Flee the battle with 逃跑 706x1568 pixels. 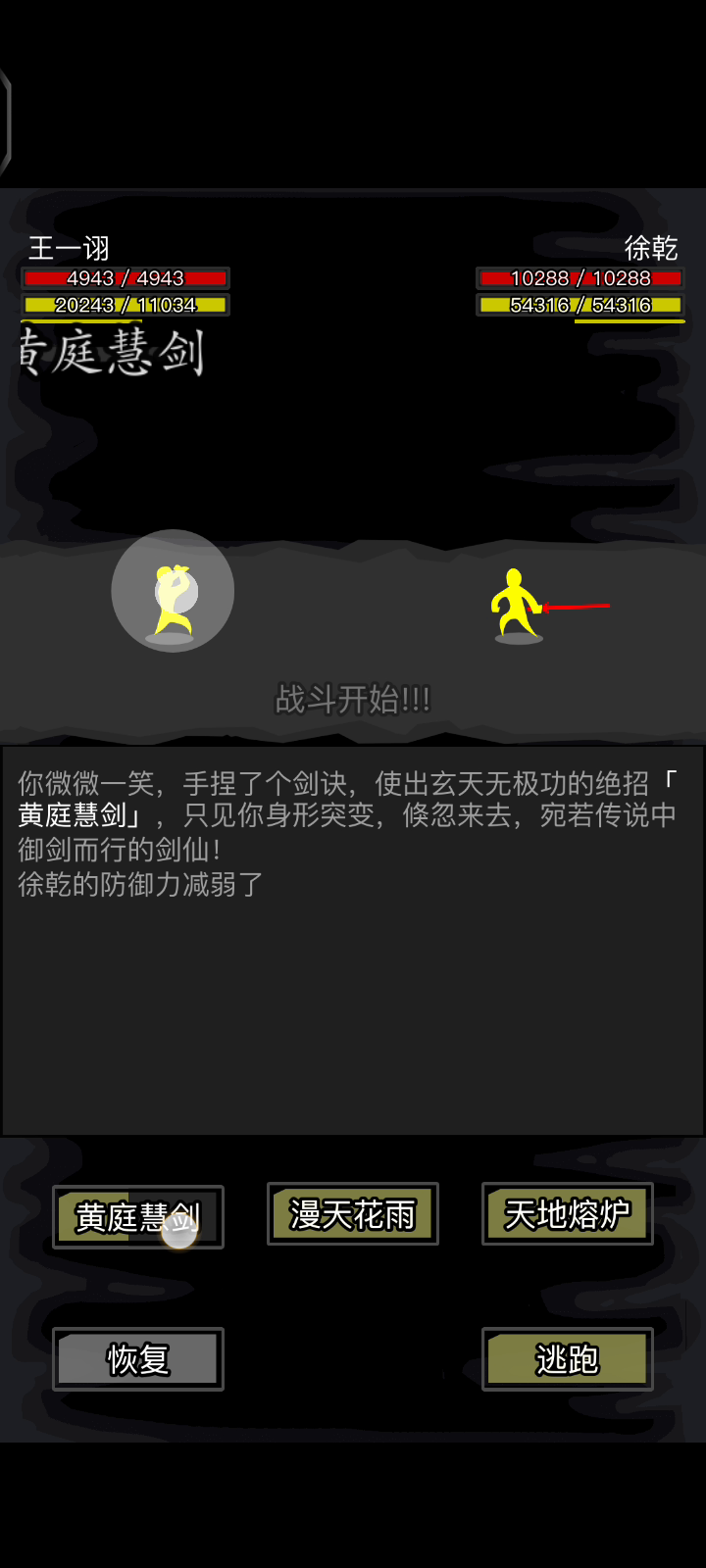pos(567,1358)
